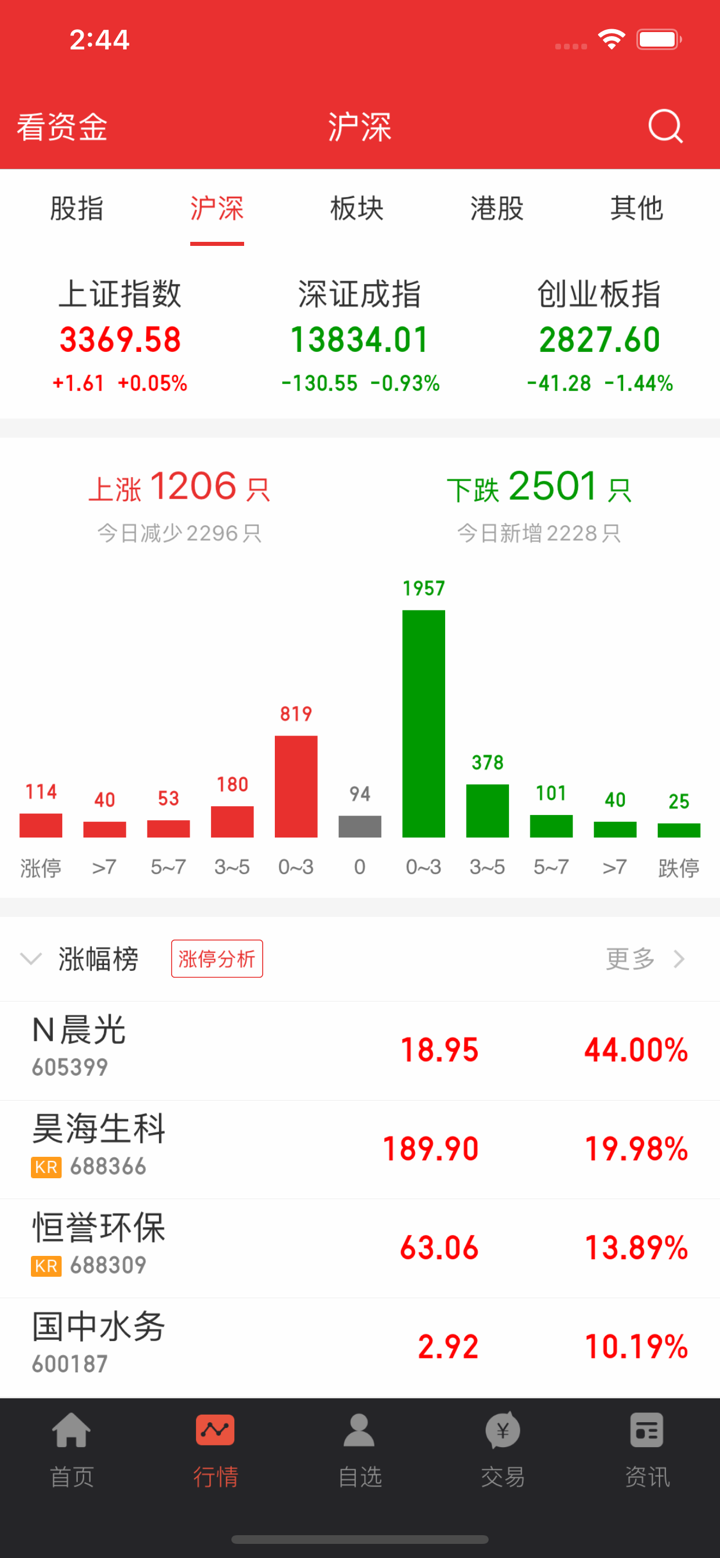This screenshot has height=1558, width=720.
Task: Switch to the 自选 tab
Action: click(x=360, y=1450)
